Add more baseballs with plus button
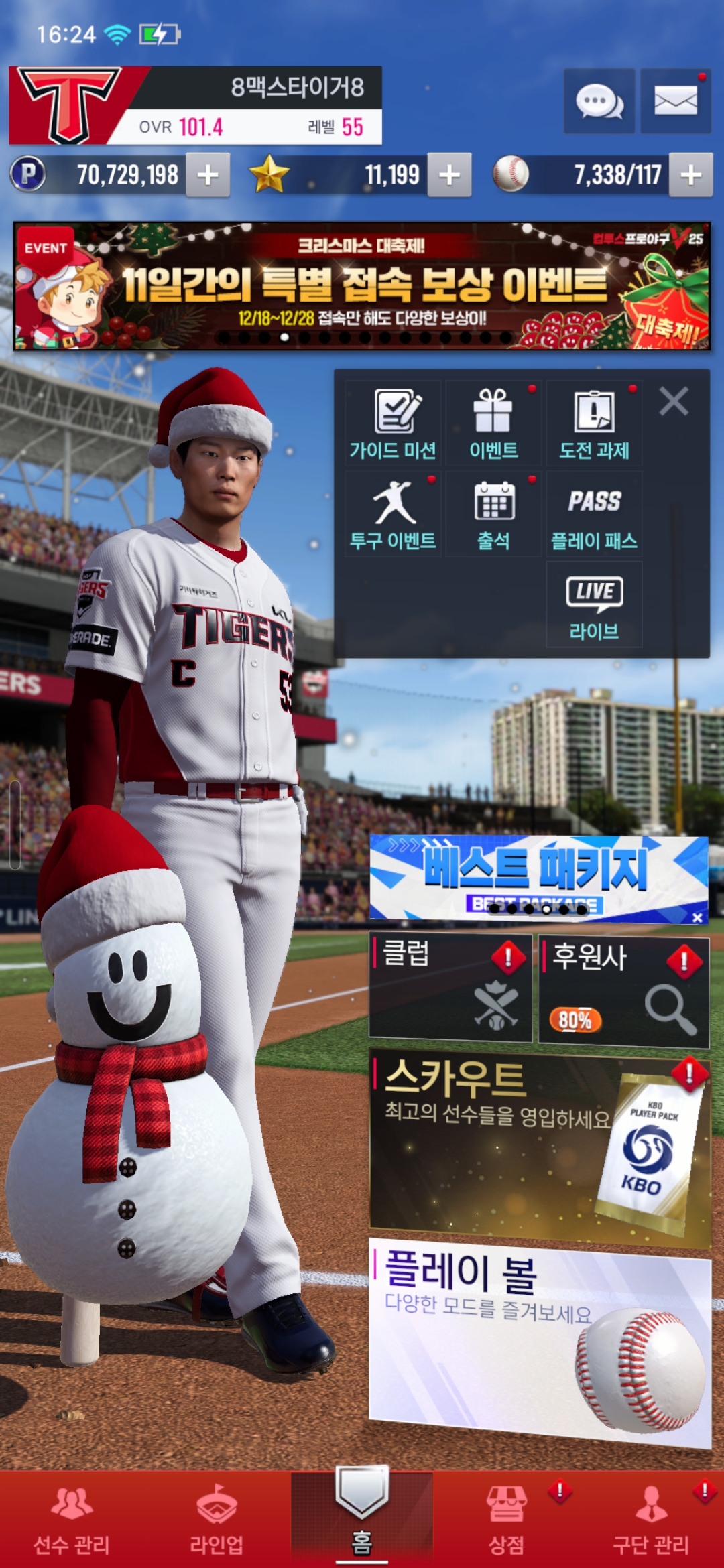The width and height of the screenshot is (724, 1568). coord(690,175)
